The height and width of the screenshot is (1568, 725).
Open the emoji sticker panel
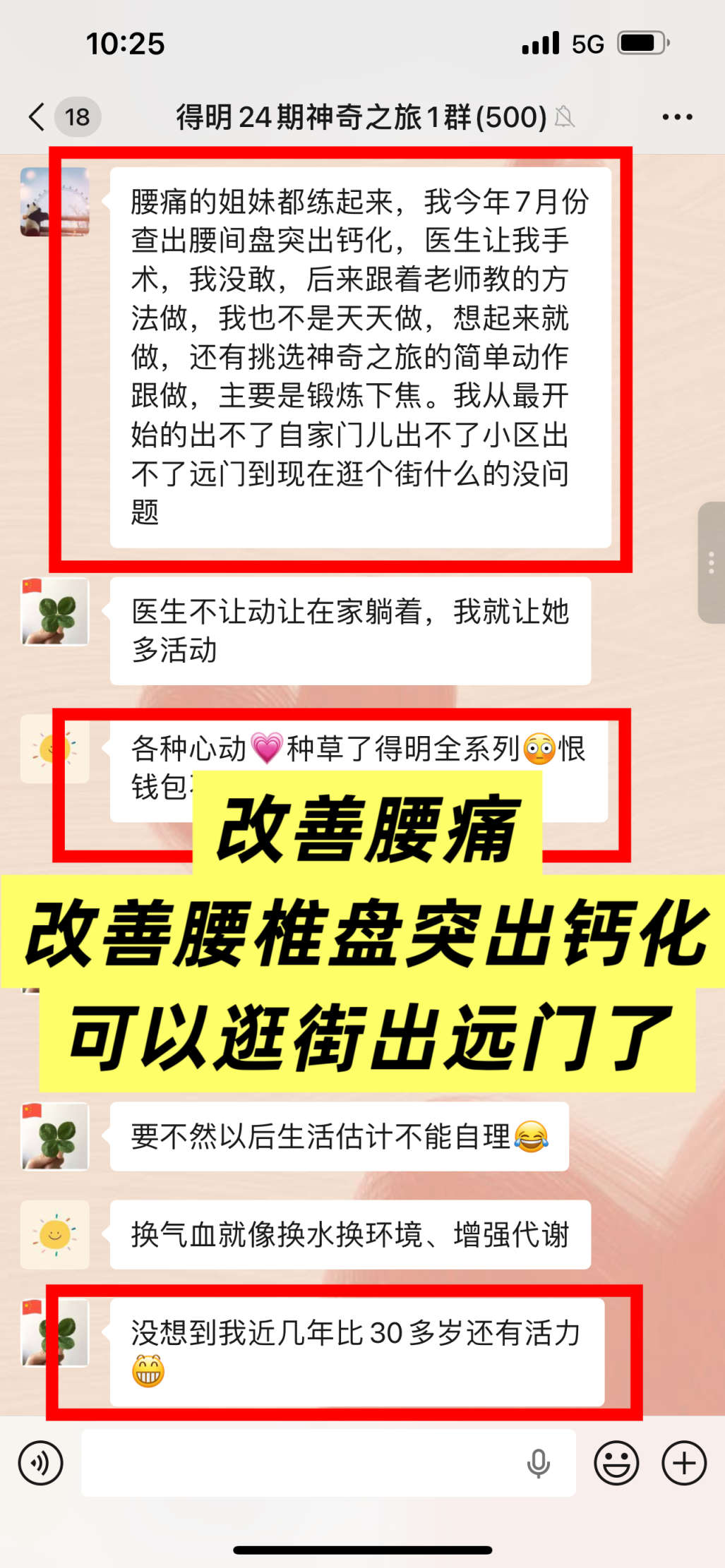pos(616,1463)
